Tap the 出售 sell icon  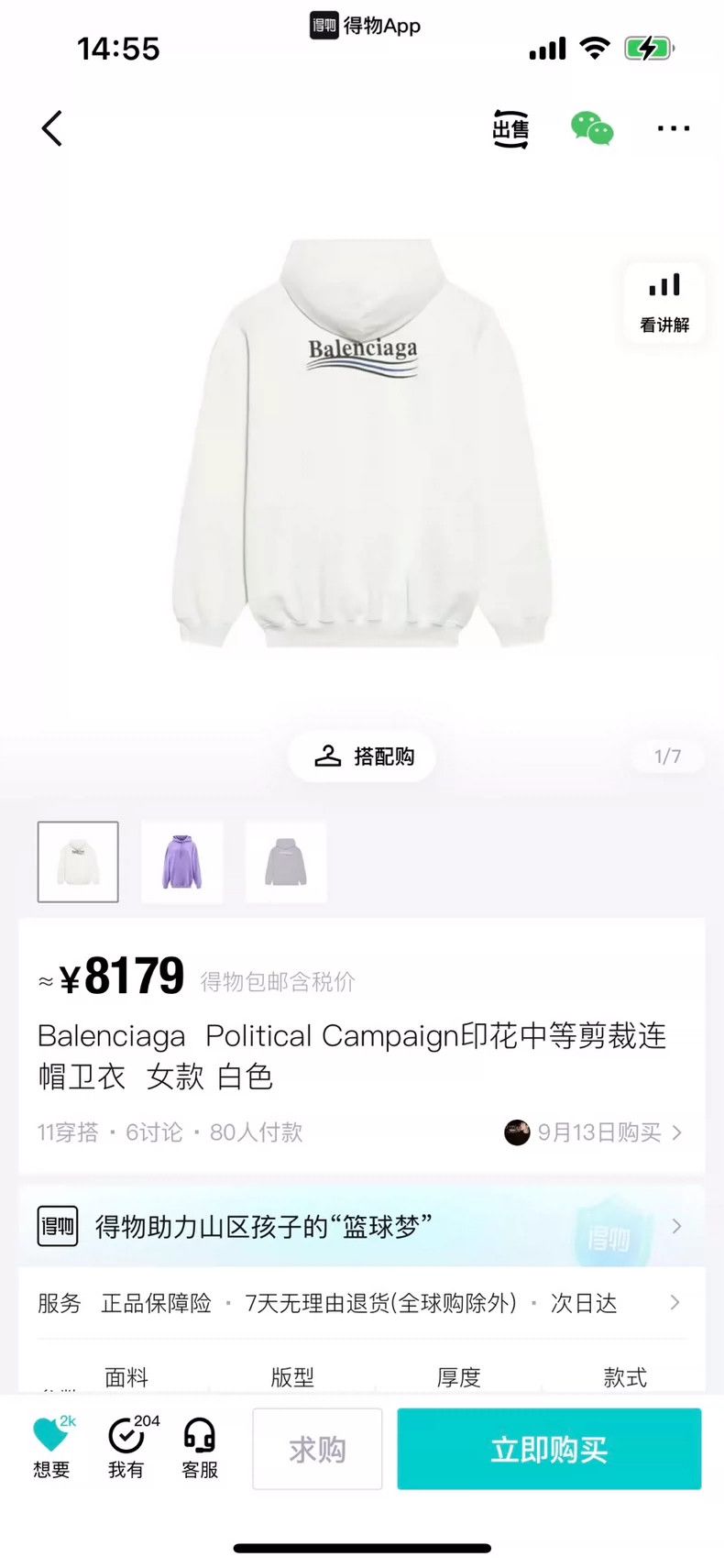click(510, 128)
